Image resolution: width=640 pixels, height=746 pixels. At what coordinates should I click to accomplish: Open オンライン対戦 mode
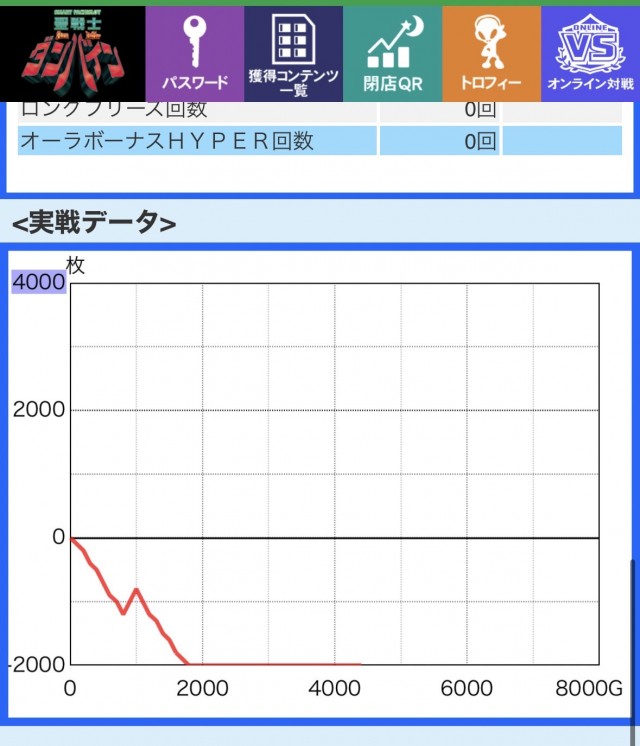coord(590,54)
